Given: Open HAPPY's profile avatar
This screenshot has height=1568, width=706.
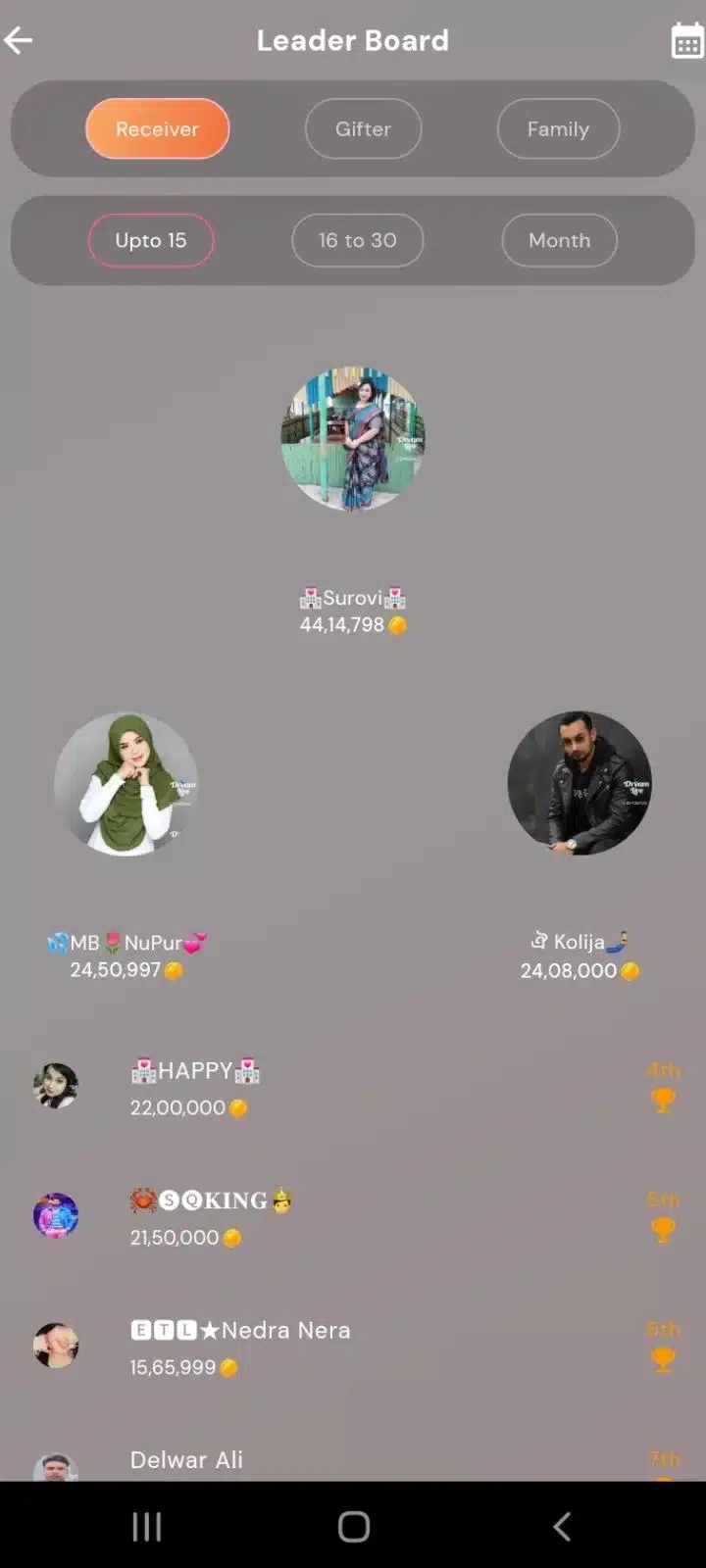Looking at the screenshot, I should pyautogui.click(x=56, y=1086).
